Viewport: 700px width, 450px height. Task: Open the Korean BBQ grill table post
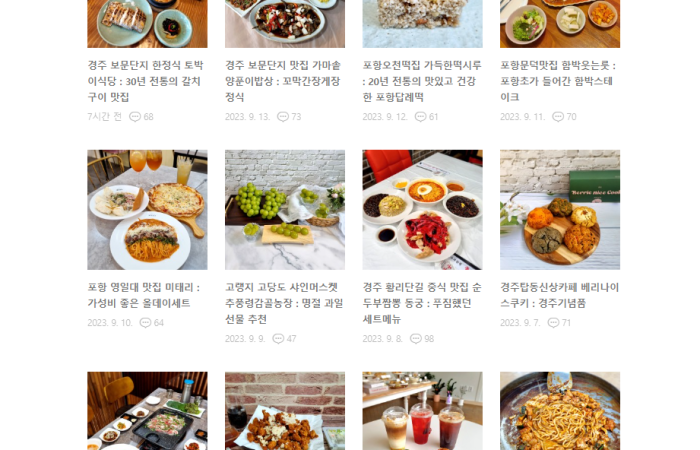point(147,411)
